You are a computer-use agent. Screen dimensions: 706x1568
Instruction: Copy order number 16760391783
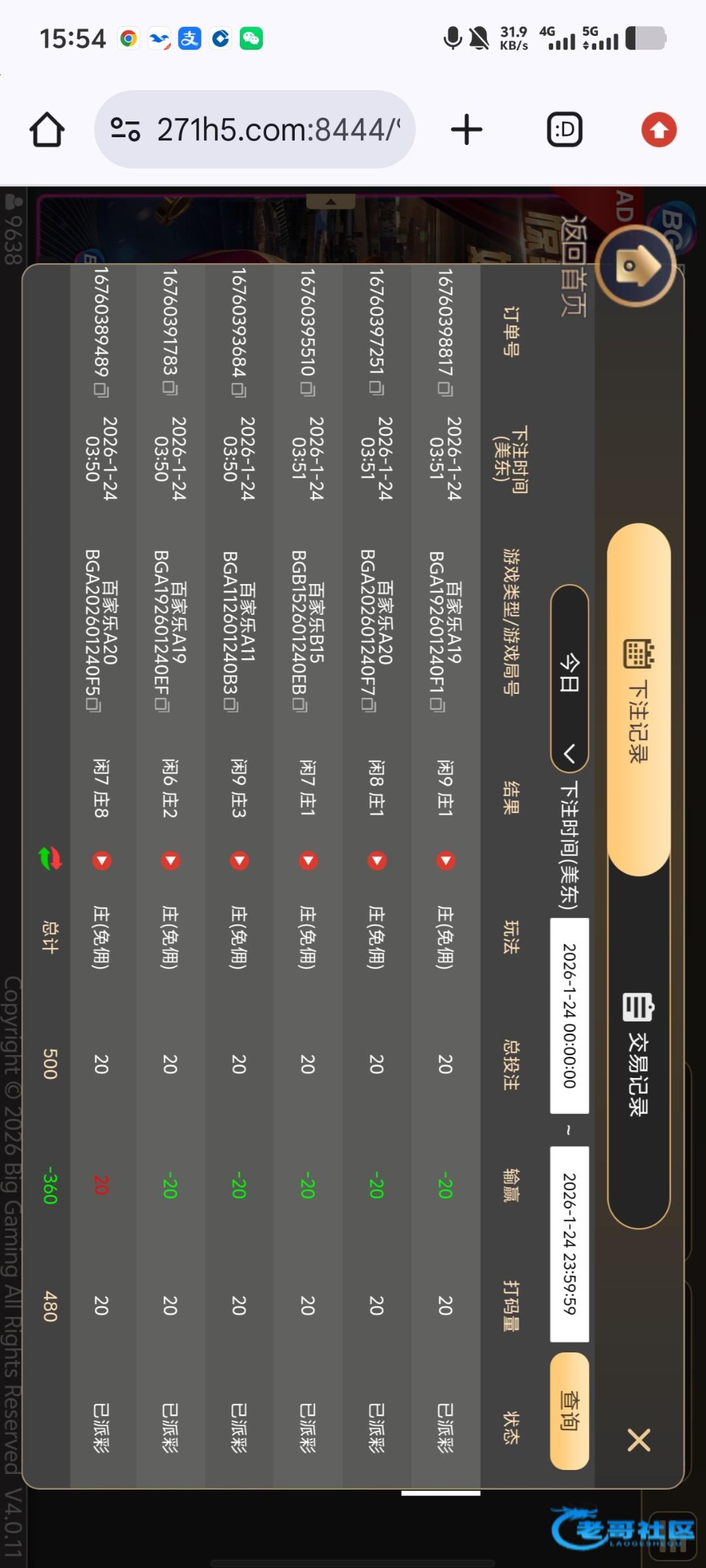(170, 388)
